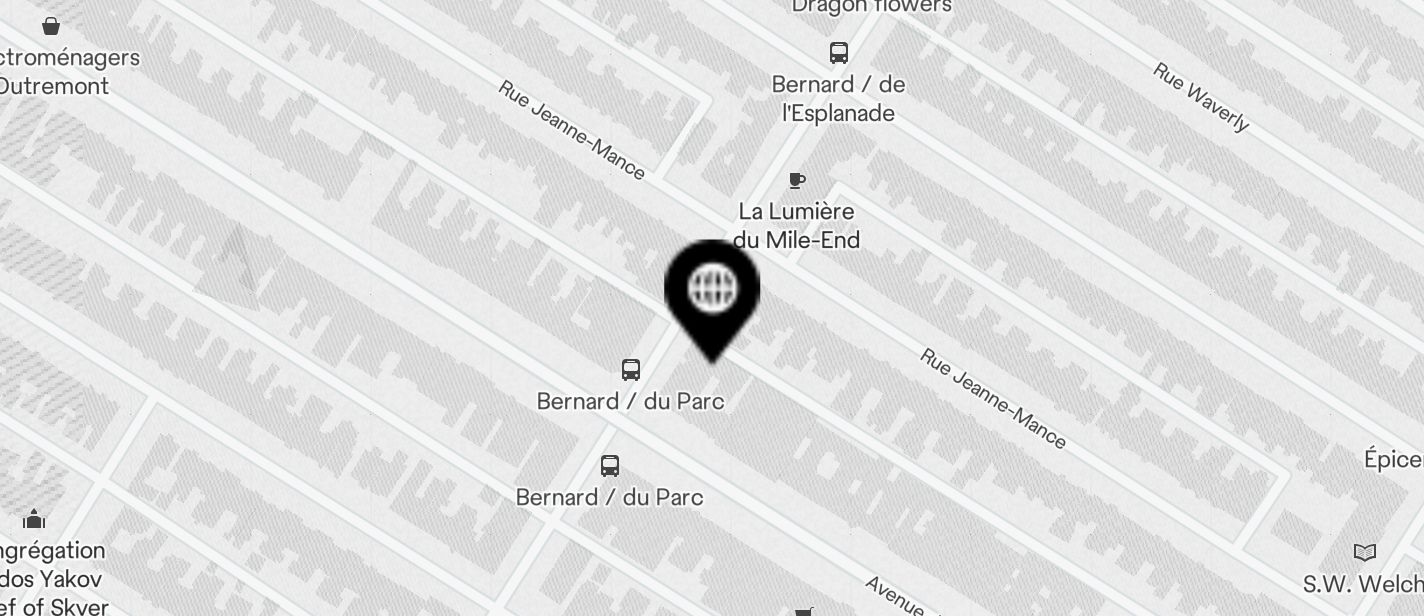Select La Lumière du Mile-End café
This screenshot has height=616, width=1424.
796,181
